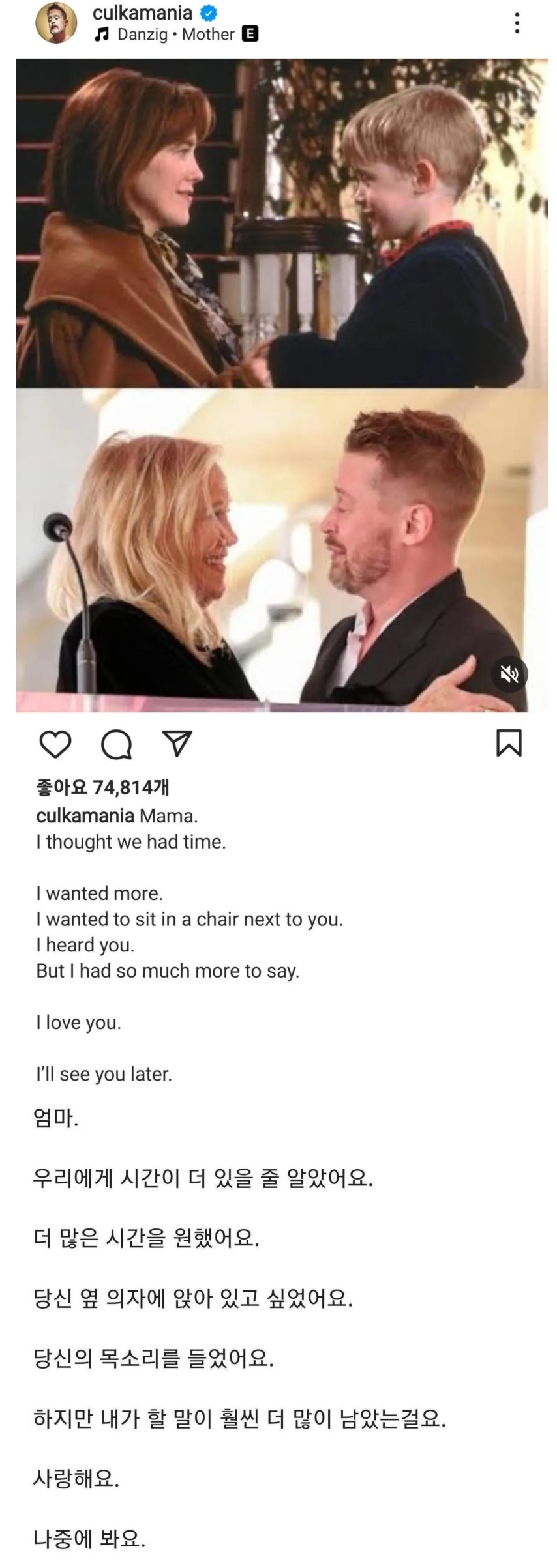This screenshot has width=557, height=1568.
Task: Share this post via the paper plane
Action: pos(177,744)
